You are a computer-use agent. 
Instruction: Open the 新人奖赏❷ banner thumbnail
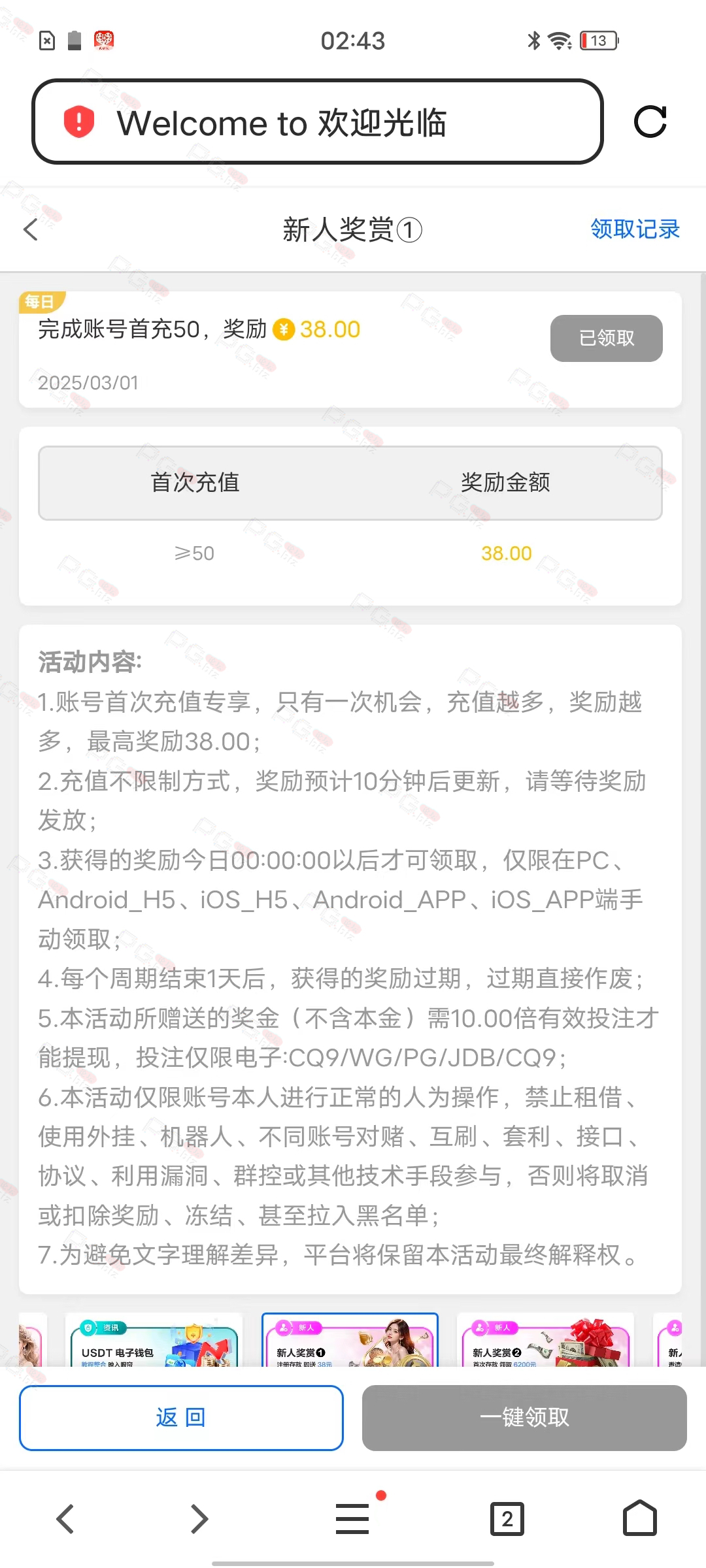pos(546,1341)
